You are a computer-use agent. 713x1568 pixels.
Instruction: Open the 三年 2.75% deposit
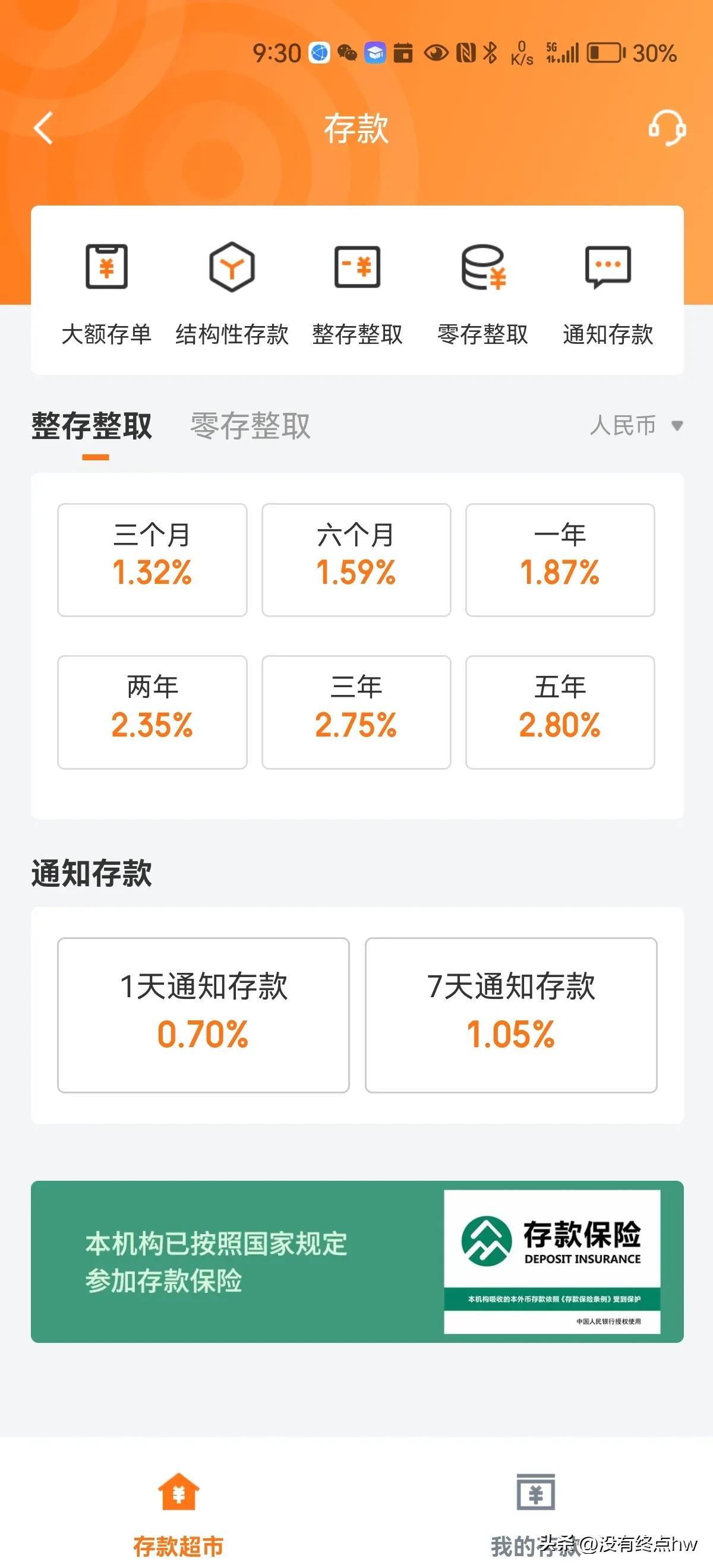[356, 712]
